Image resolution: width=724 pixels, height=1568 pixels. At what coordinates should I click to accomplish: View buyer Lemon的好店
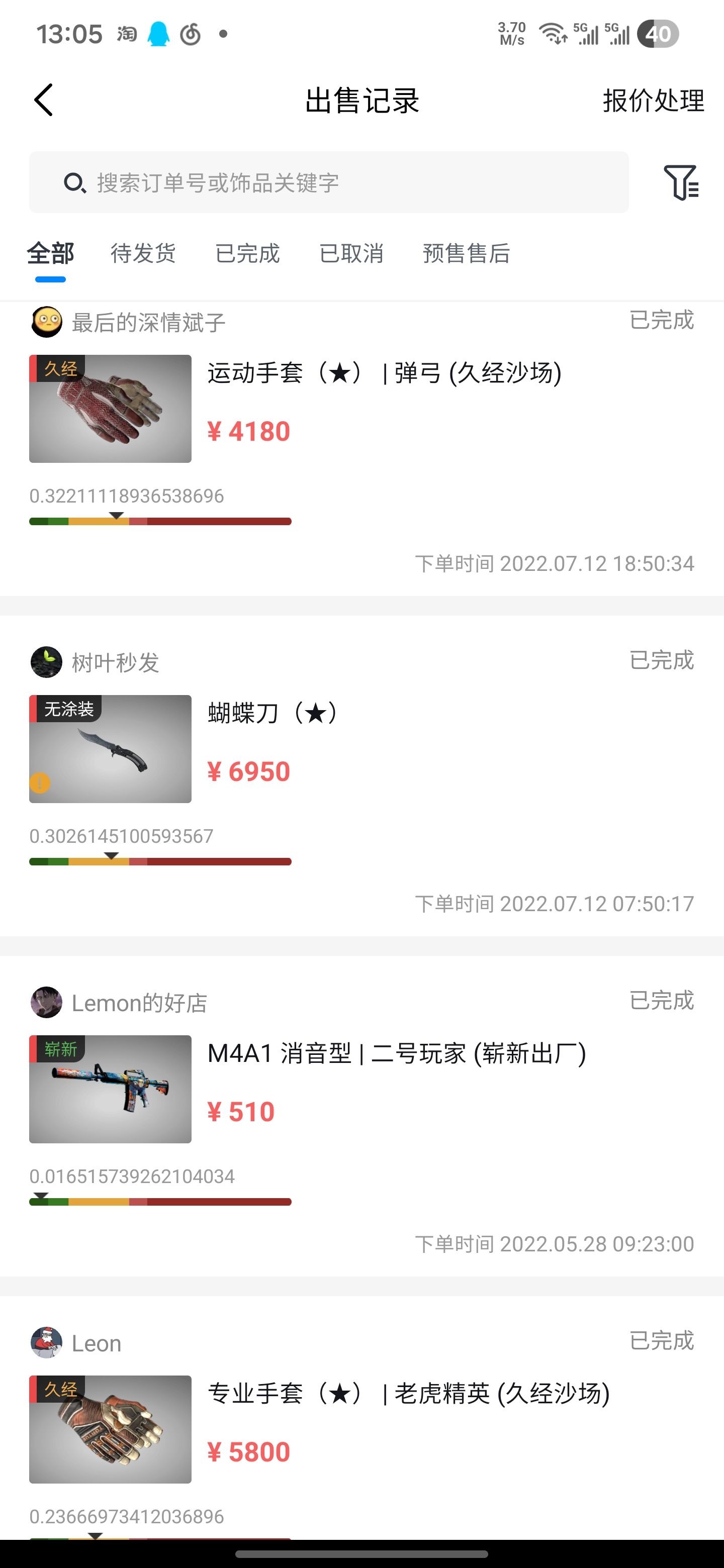[x=139, y=1003]
